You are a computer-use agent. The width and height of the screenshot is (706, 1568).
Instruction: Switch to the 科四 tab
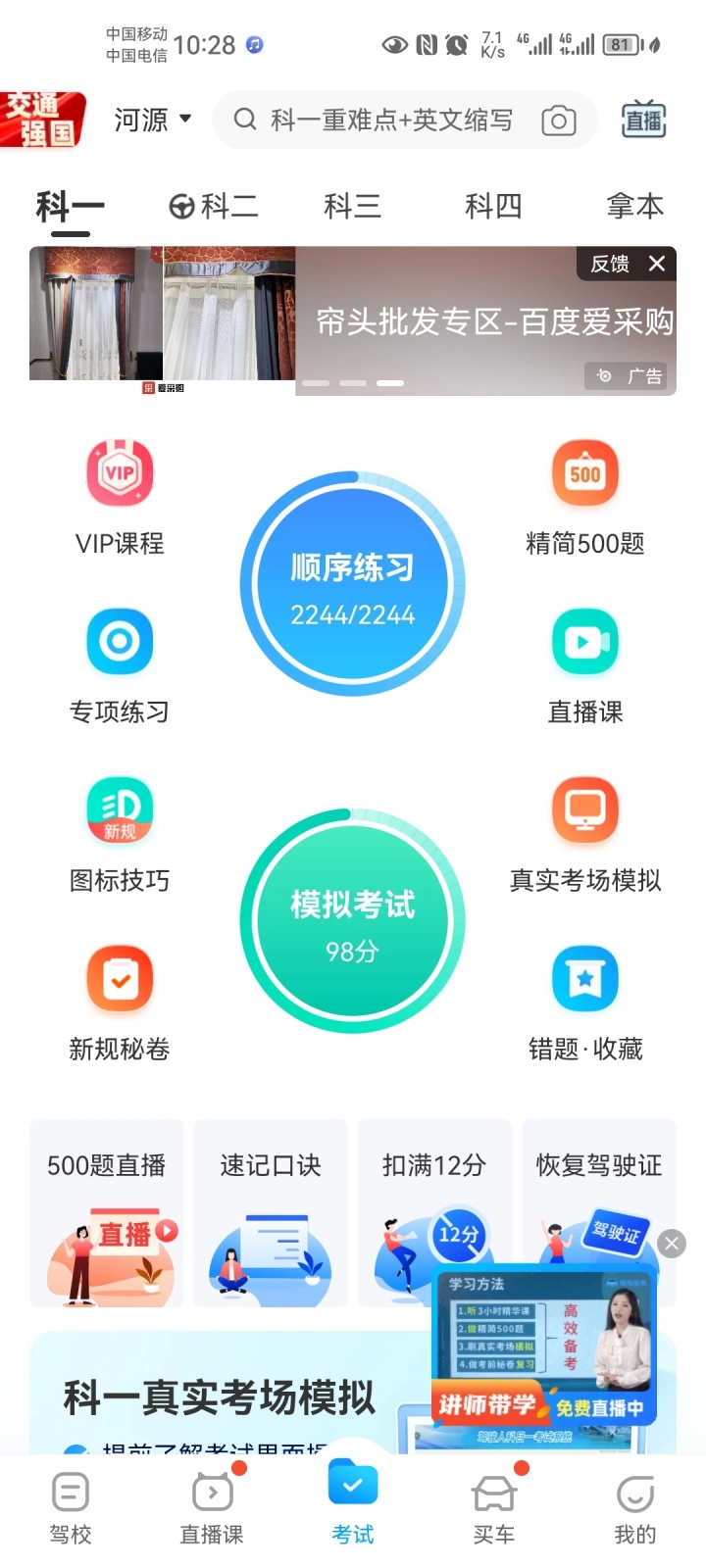(x=493, y=207)
